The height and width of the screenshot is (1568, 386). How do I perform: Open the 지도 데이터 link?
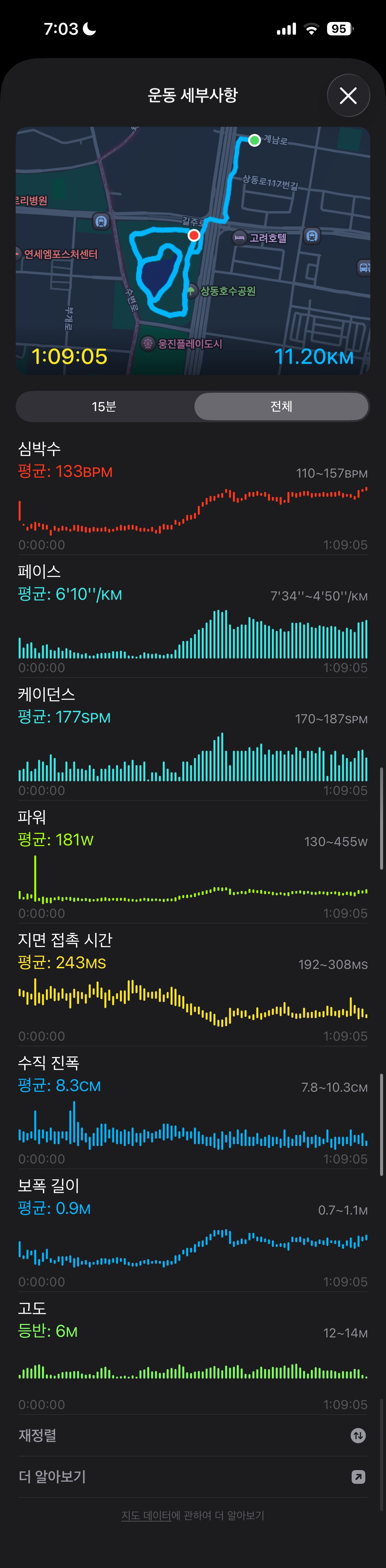point(146,1515)
